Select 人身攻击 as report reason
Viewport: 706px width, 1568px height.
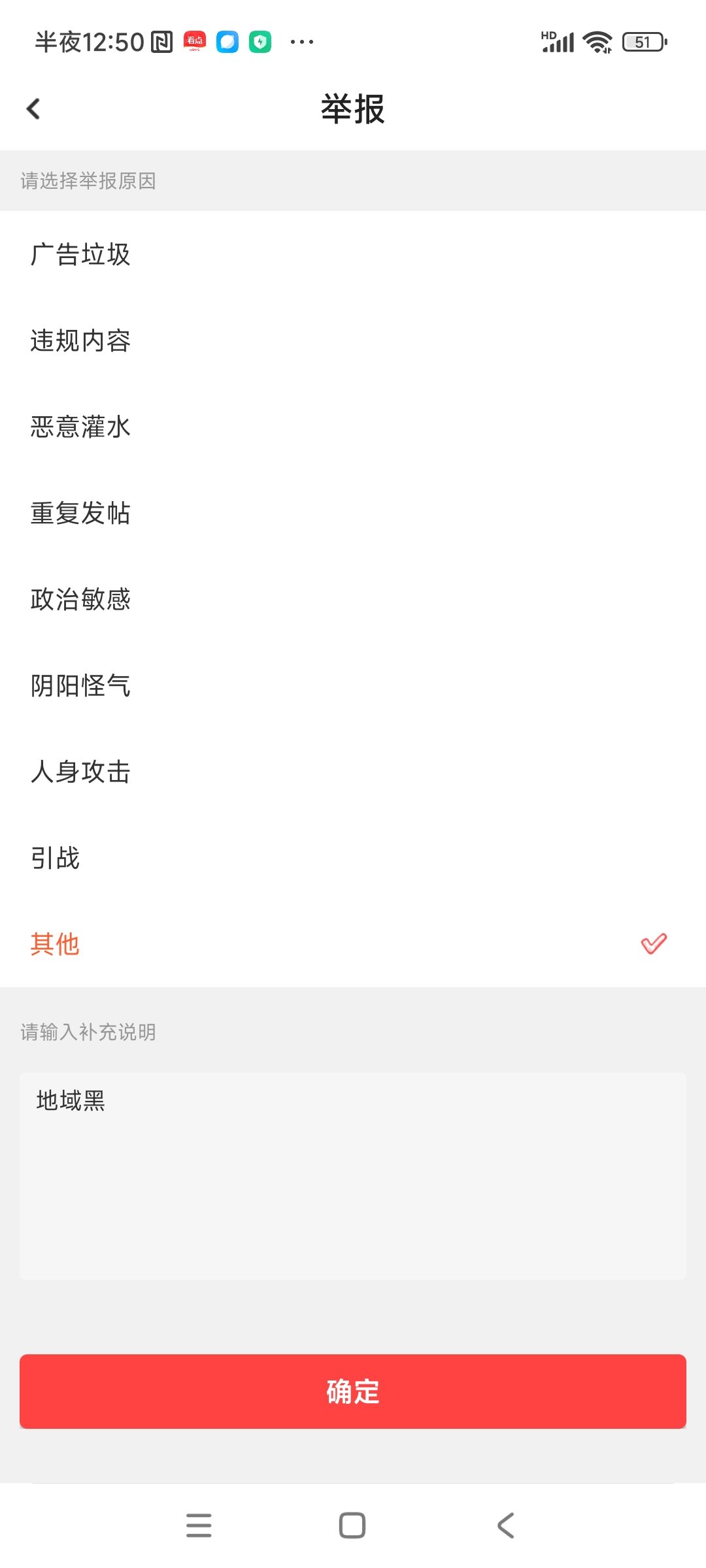coord(80,772)
